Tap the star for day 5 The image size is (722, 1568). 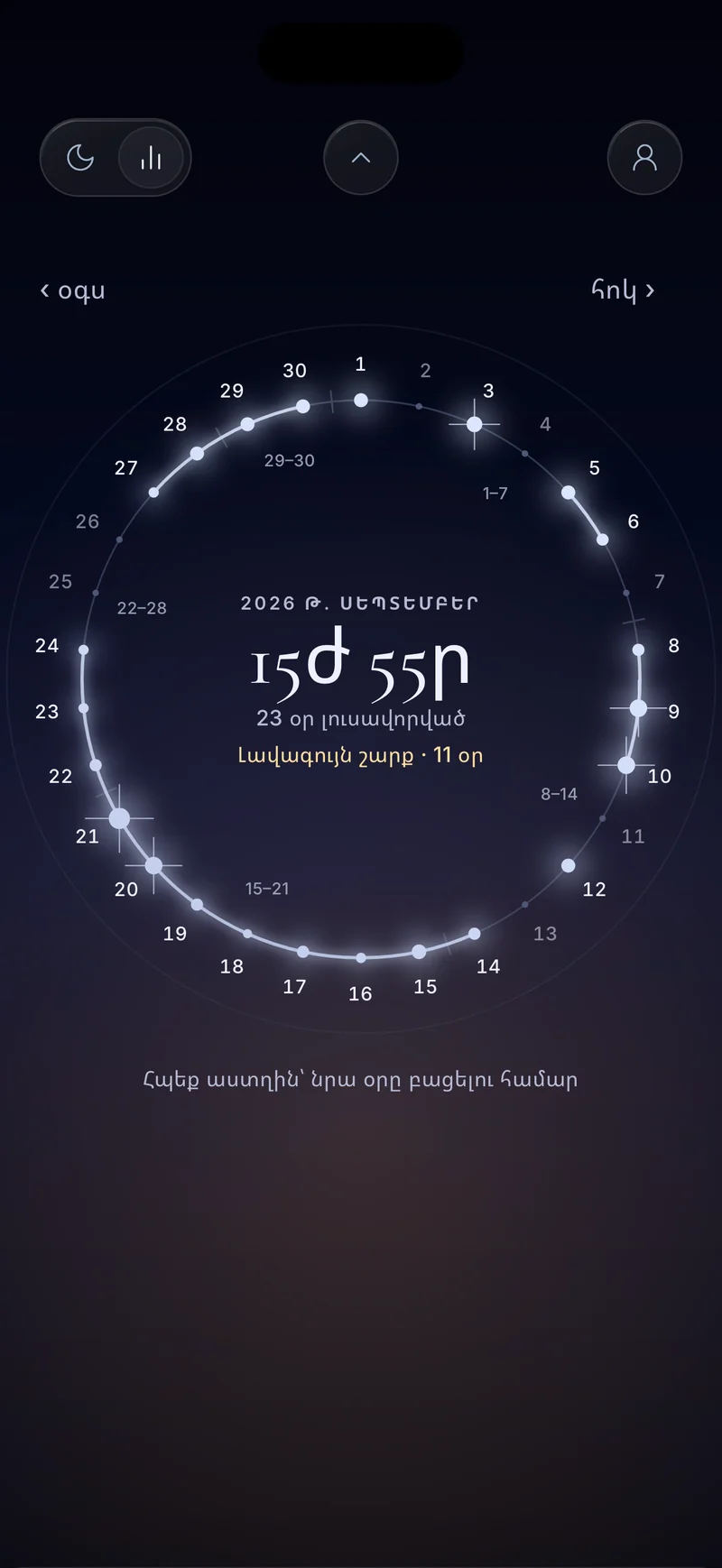[x=569, y=493]
